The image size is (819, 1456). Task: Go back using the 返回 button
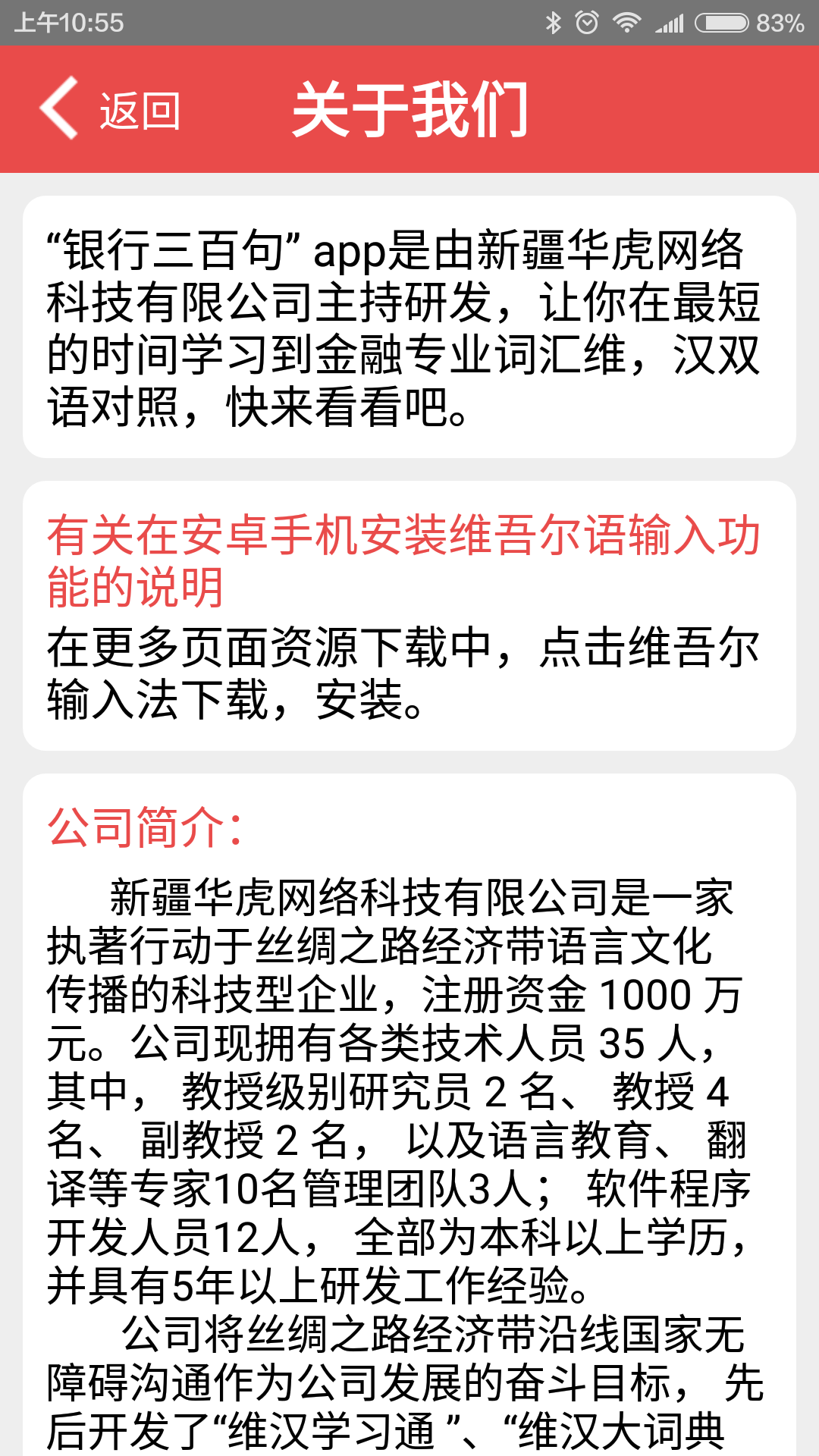[x=111, y=109]
